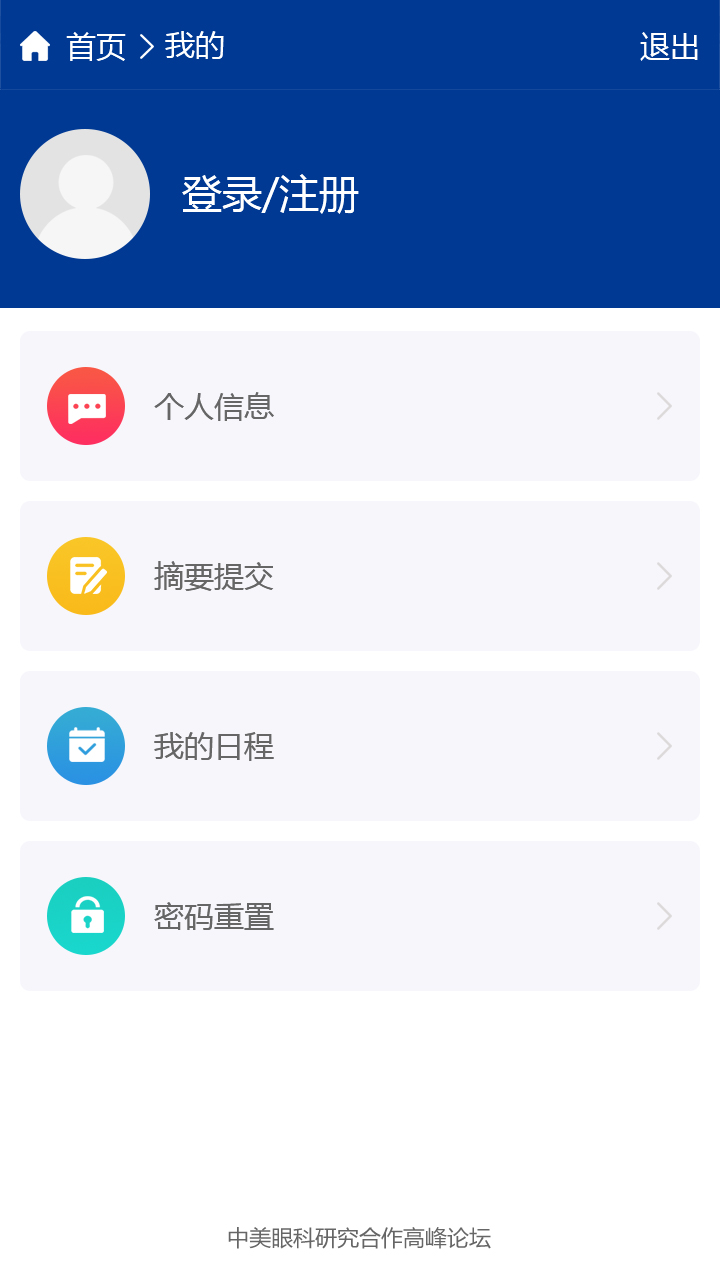The width and height of the screenshot is (720, 1280).
Task: Tap 登录/注册 to sign in
Action: click(270, 195)
